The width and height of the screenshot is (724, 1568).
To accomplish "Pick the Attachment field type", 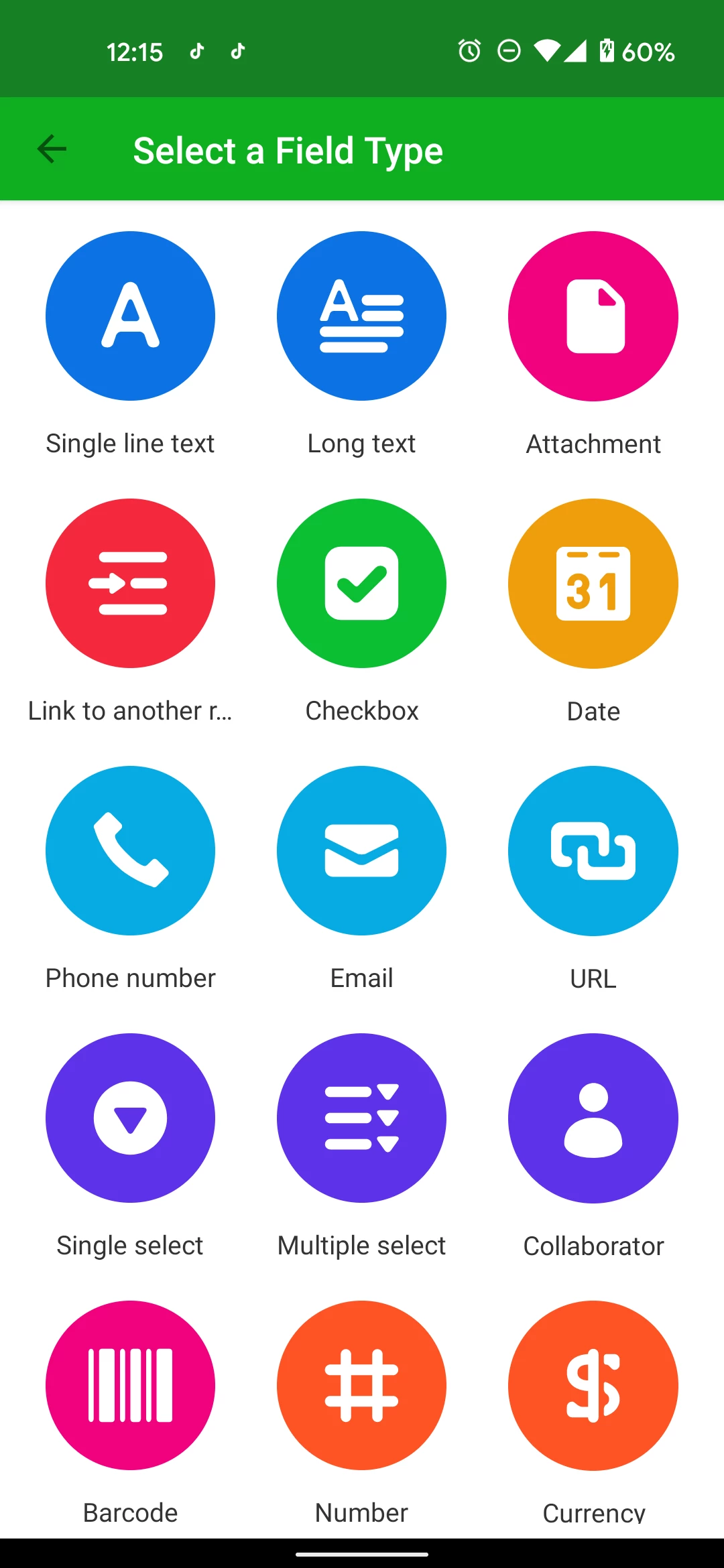I will click(593, 316).
